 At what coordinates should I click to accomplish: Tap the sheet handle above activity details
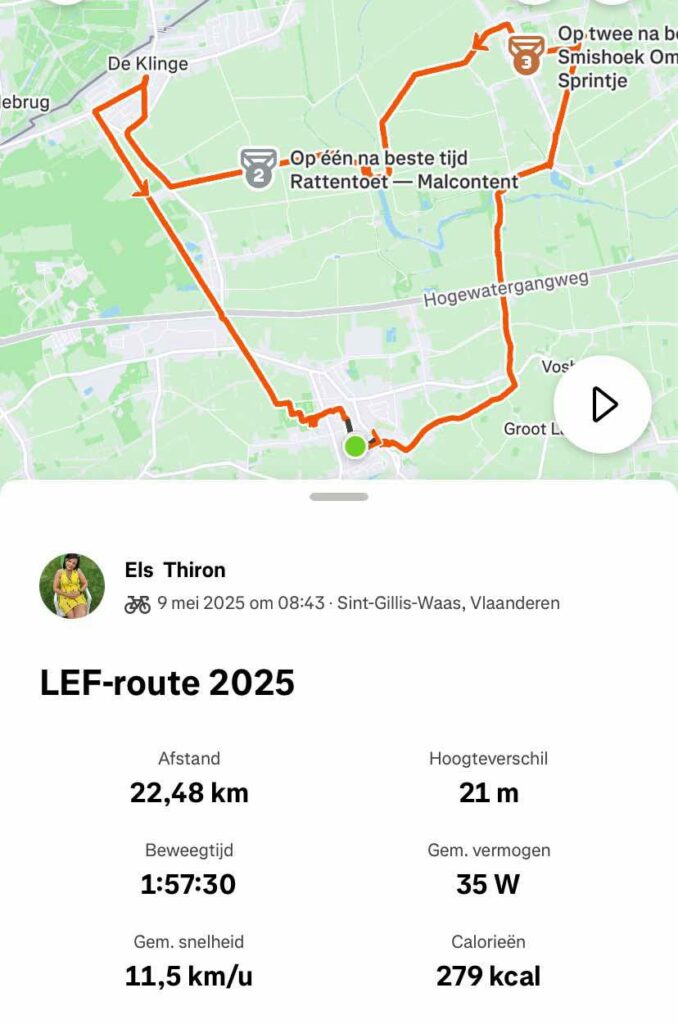point(339,496)
